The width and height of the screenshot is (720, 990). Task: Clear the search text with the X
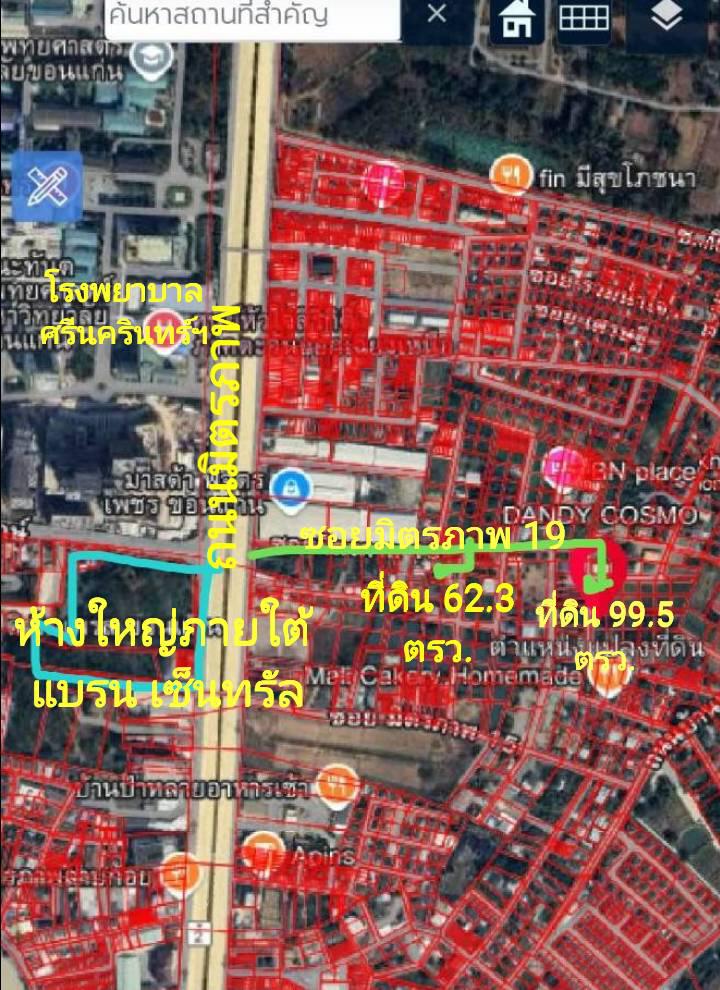click(437, 15)
